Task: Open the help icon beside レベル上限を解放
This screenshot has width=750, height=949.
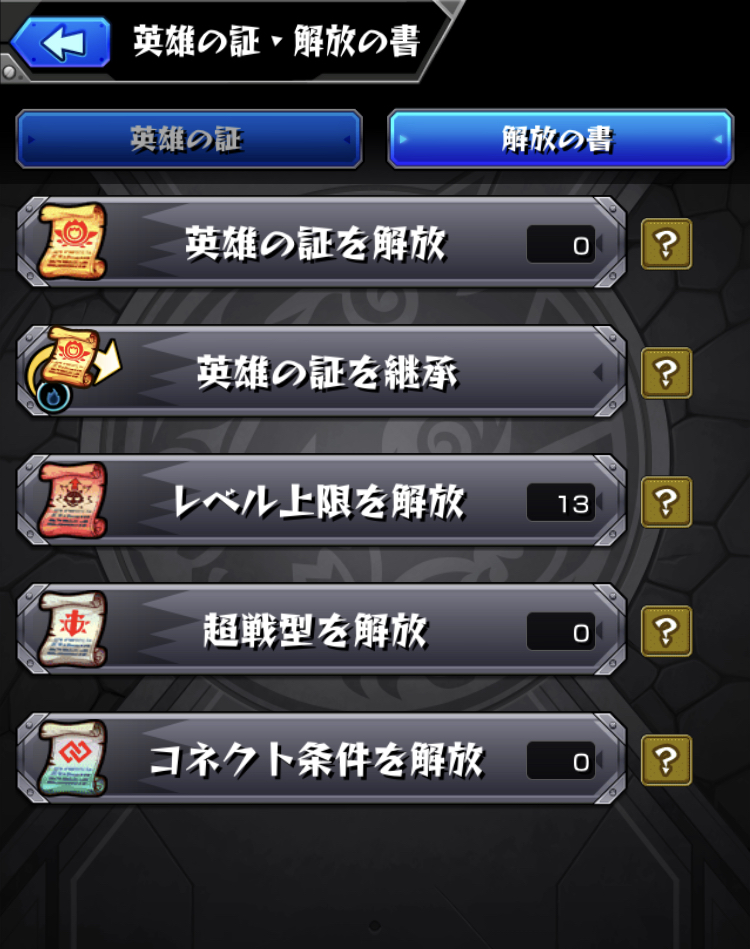Action: (666, 502)
